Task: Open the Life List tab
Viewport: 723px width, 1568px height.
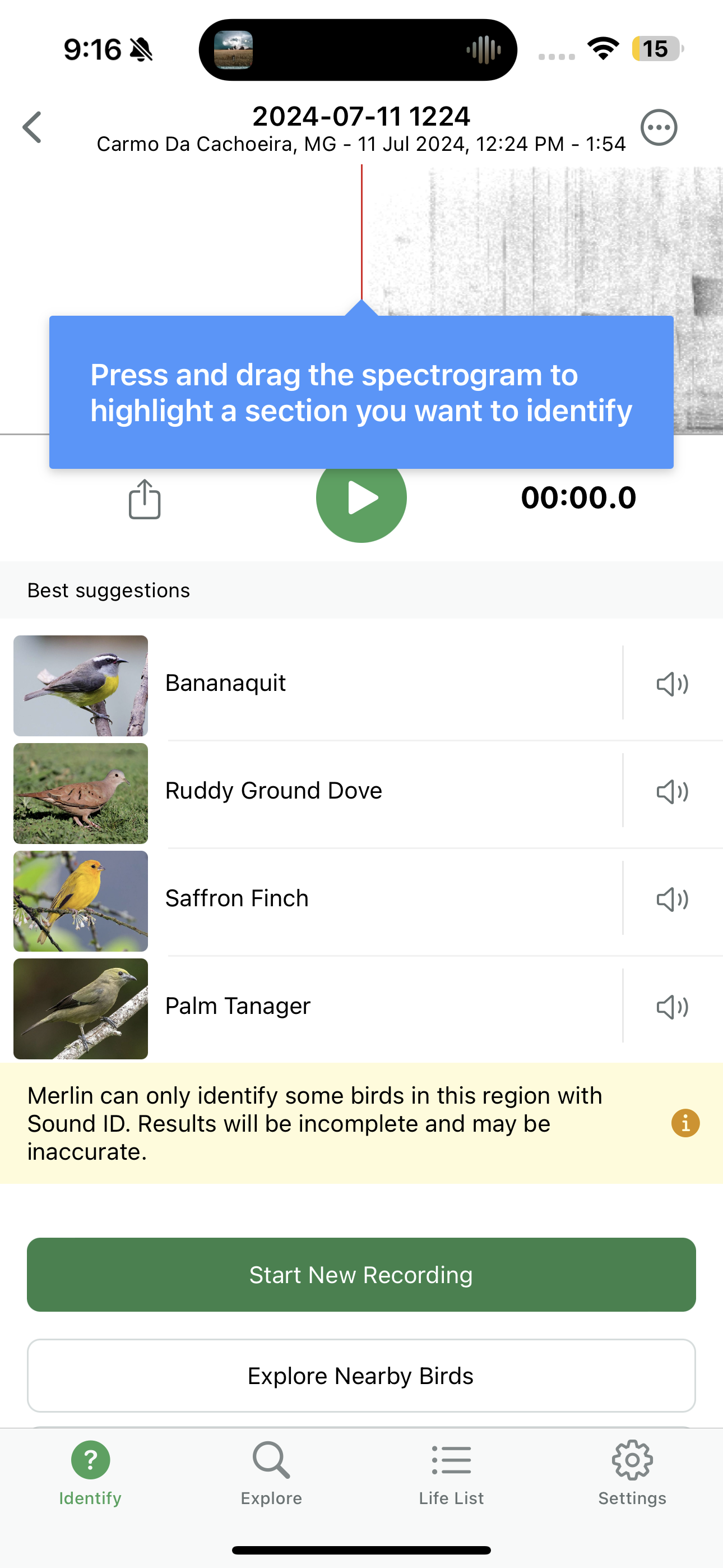Action: click(451, 1473)
